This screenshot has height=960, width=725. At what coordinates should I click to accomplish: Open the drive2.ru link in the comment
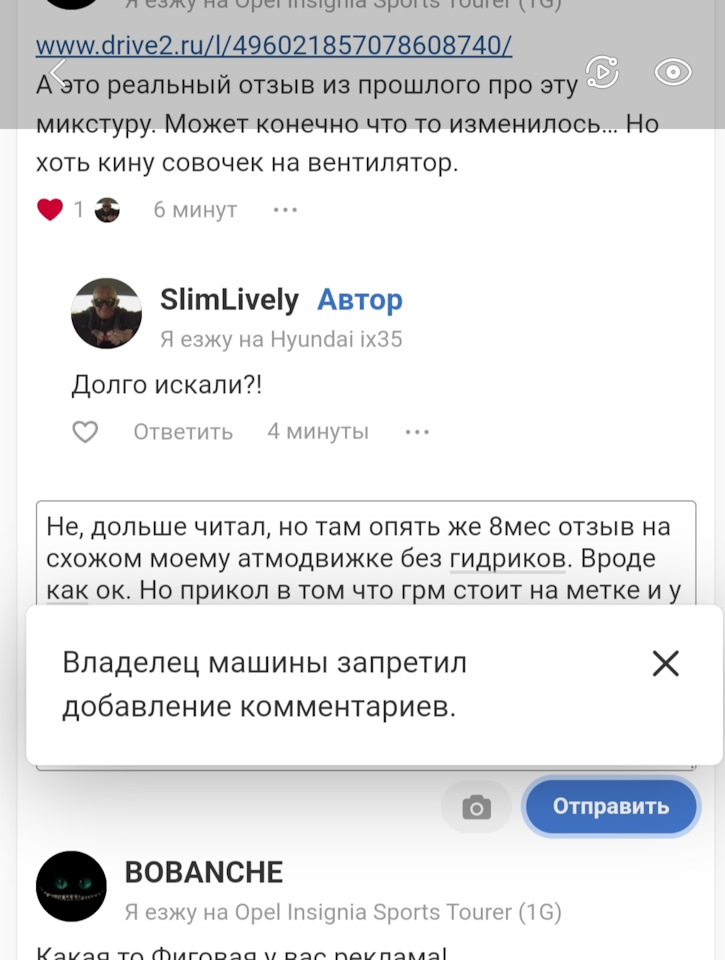tap(274, 45)
